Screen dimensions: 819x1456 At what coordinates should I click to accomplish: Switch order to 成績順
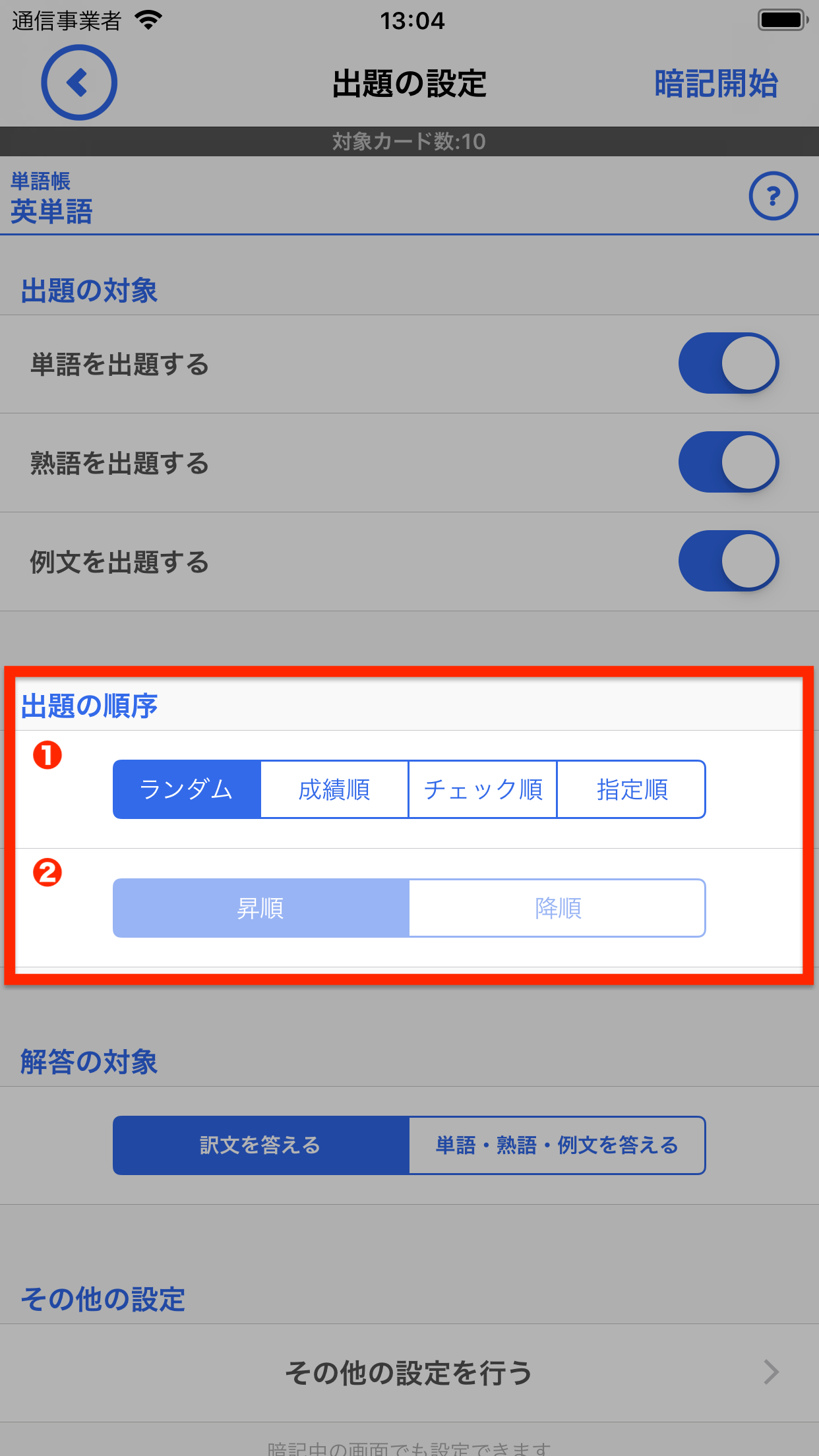click(335, 789)
